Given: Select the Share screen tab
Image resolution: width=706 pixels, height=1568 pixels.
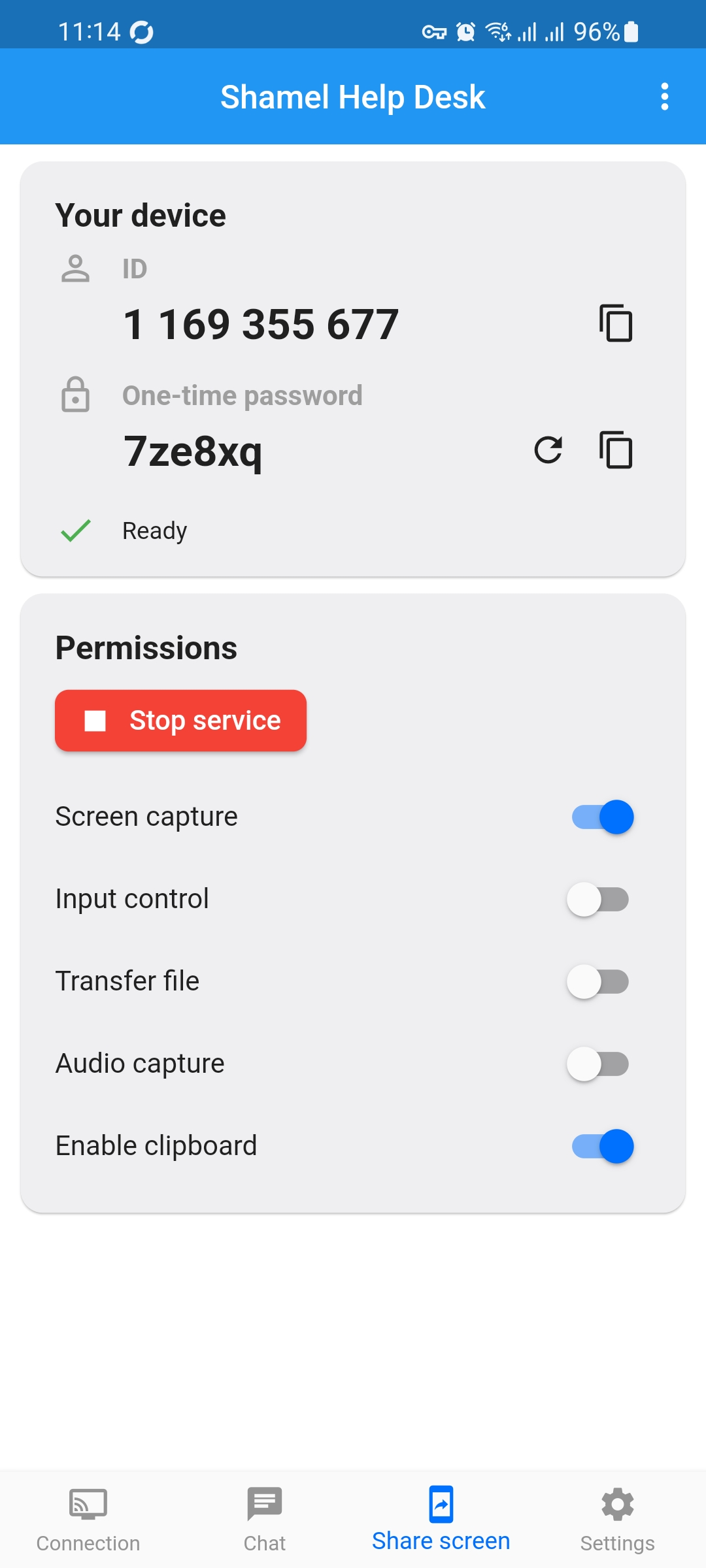Looking at the screenshot, I should click(441, 1520).
